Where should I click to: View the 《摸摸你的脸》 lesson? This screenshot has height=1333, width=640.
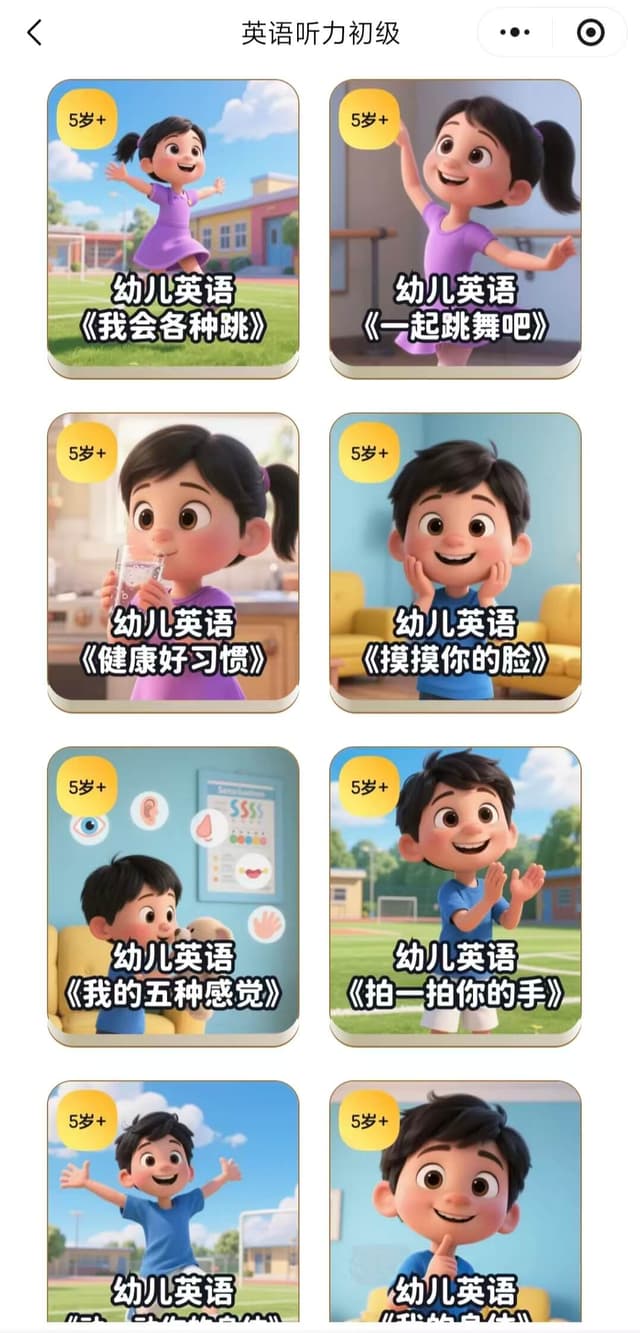click(455, 558)
